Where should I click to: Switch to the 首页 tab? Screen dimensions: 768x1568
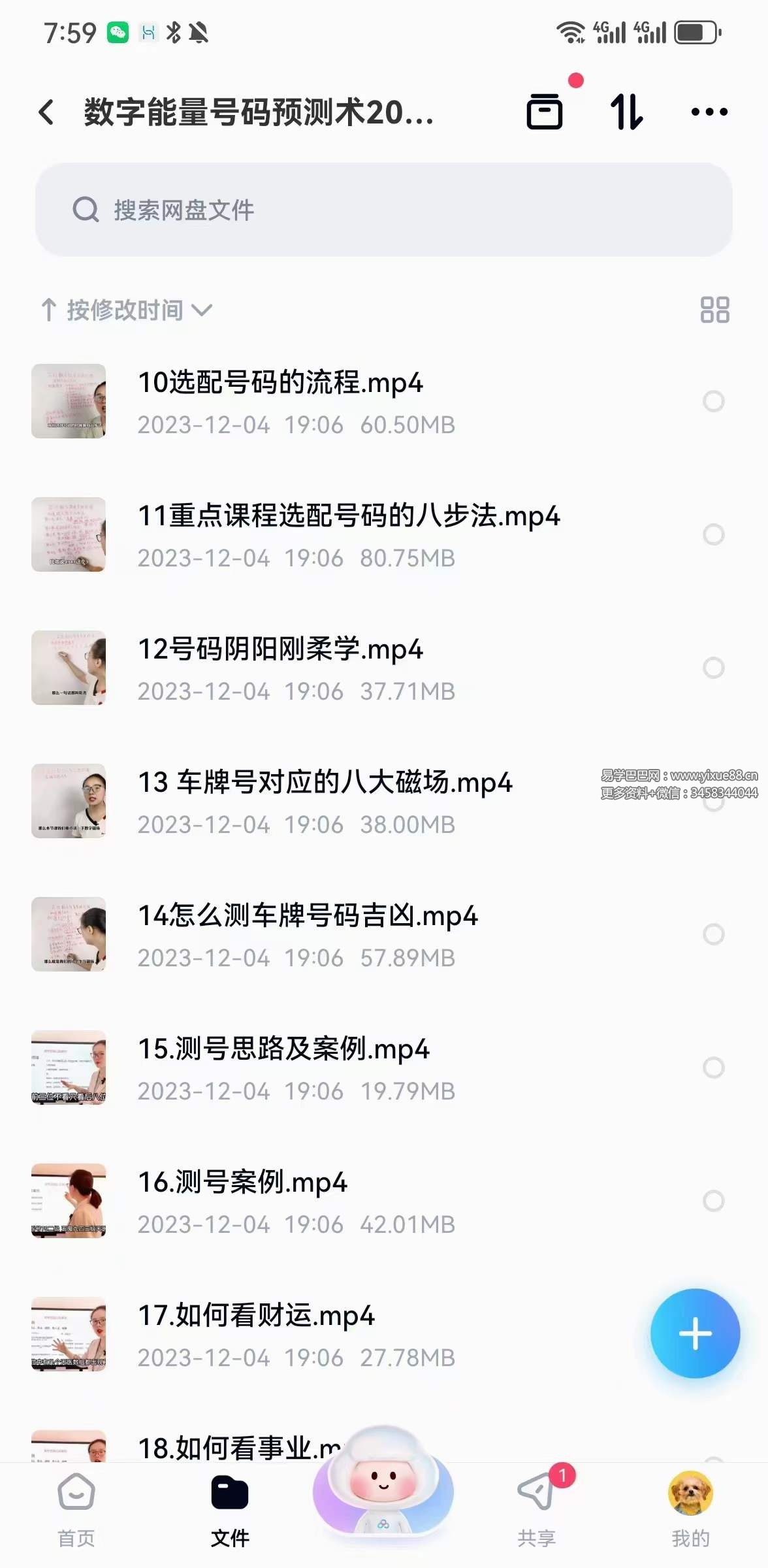pos(76,1503)
